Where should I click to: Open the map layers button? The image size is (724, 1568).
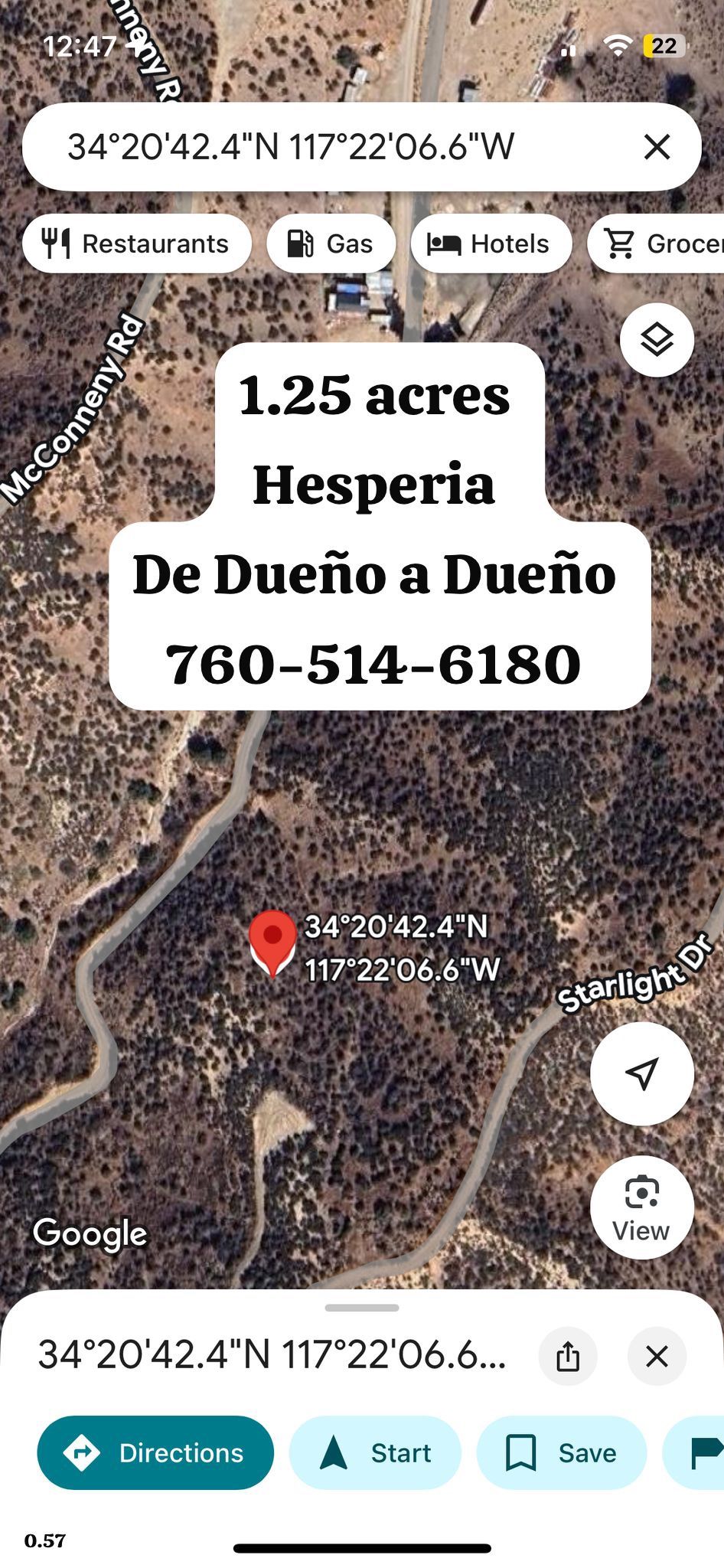[657, 339]
